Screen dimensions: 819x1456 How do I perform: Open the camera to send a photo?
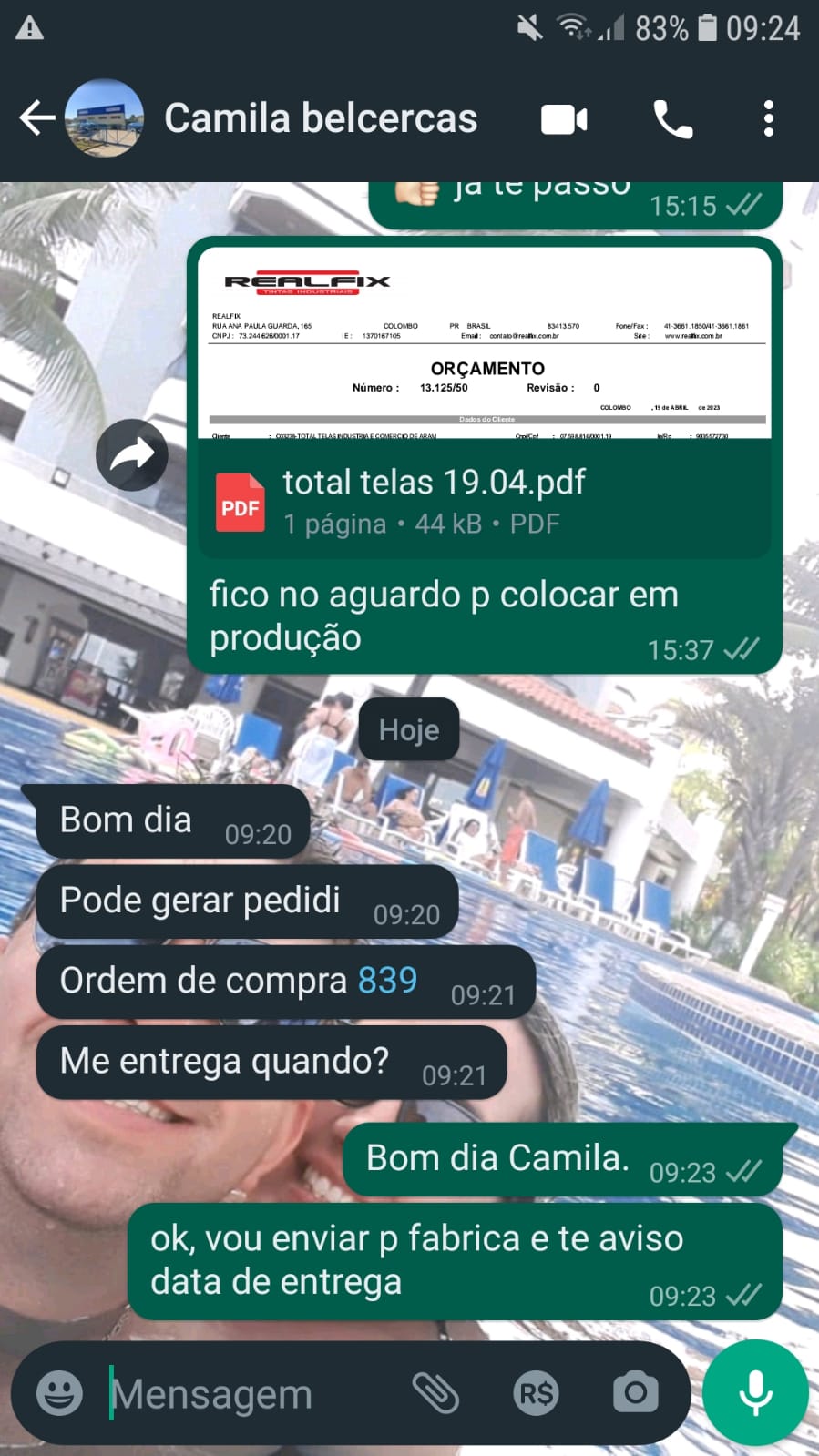click(635, 1393)
